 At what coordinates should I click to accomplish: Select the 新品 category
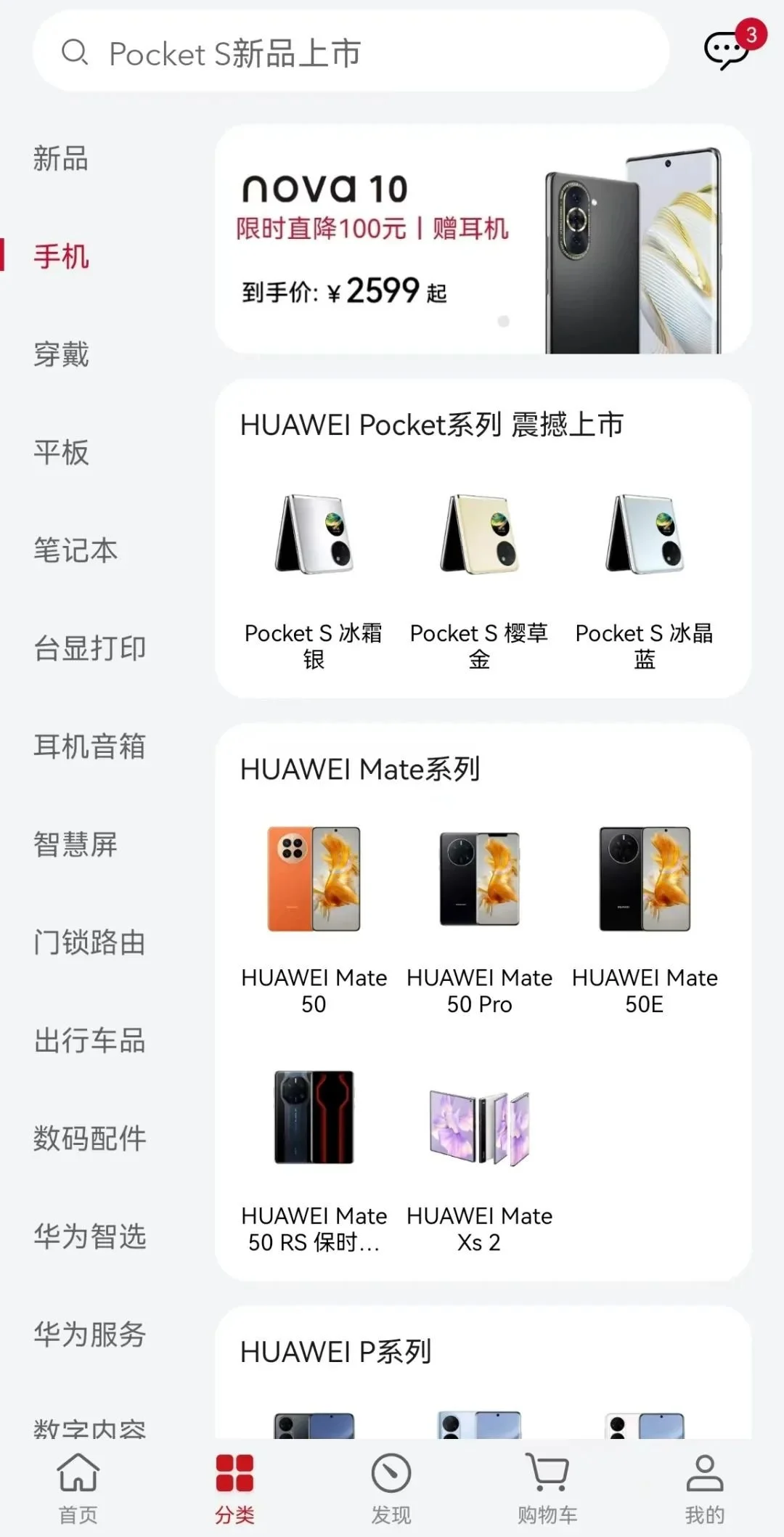point(61,158)
